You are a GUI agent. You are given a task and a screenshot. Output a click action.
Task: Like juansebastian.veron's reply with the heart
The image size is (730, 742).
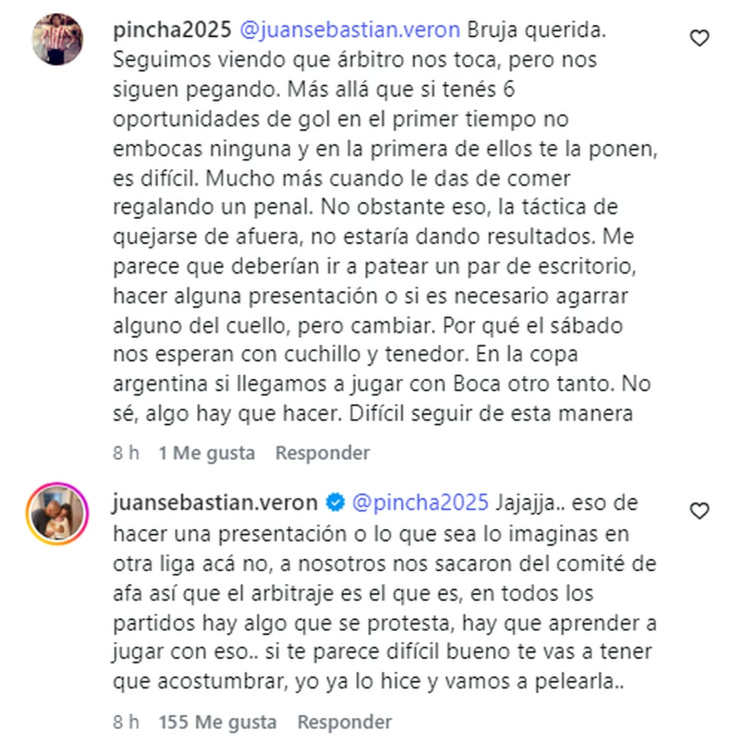point(699,511)
